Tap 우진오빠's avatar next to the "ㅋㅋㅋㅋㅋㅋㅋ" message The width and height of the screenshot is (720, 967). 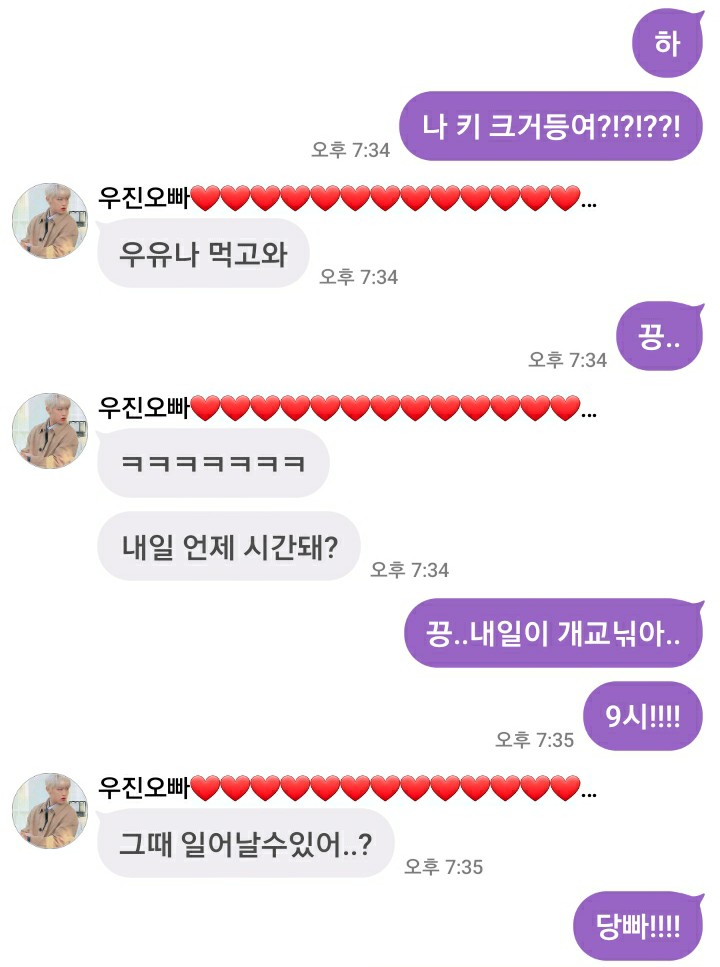click(x=50, y=431)
